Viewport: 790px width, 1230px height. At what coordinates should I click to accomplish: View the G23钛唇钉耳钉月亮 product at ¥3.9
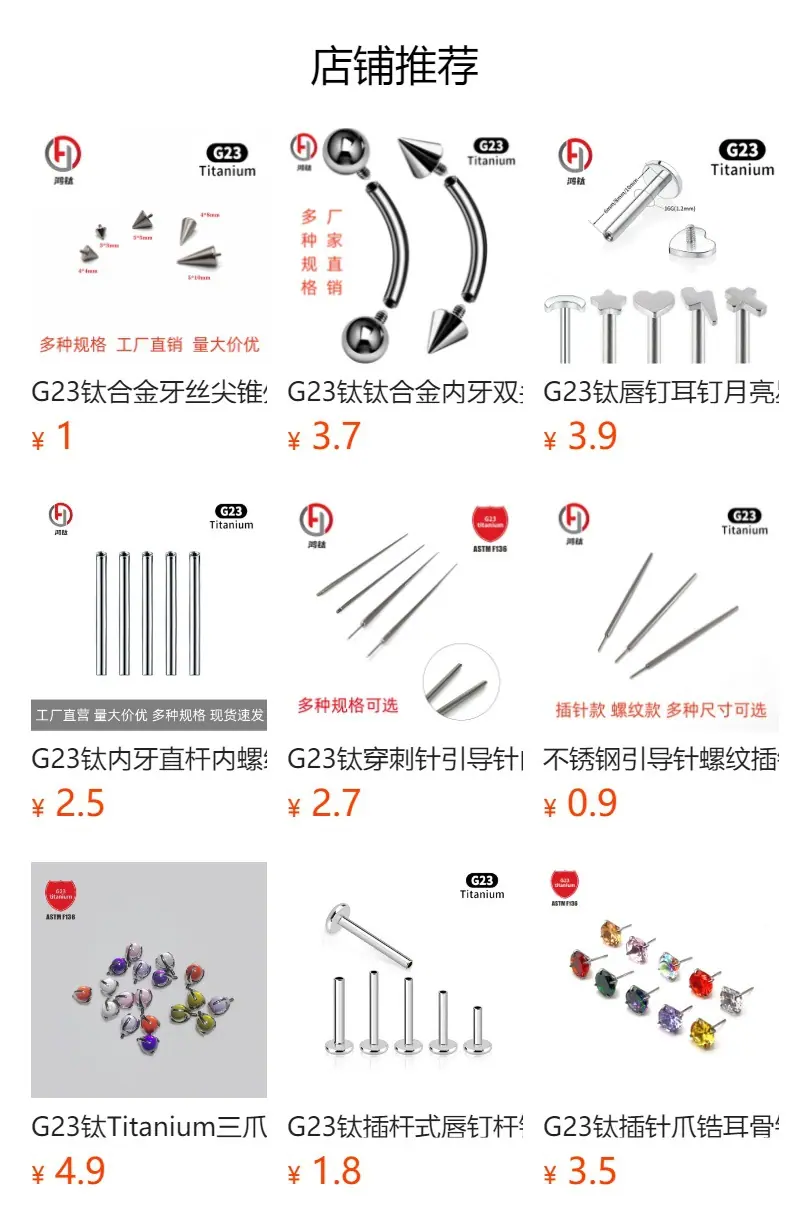click(x=661, y=292)
